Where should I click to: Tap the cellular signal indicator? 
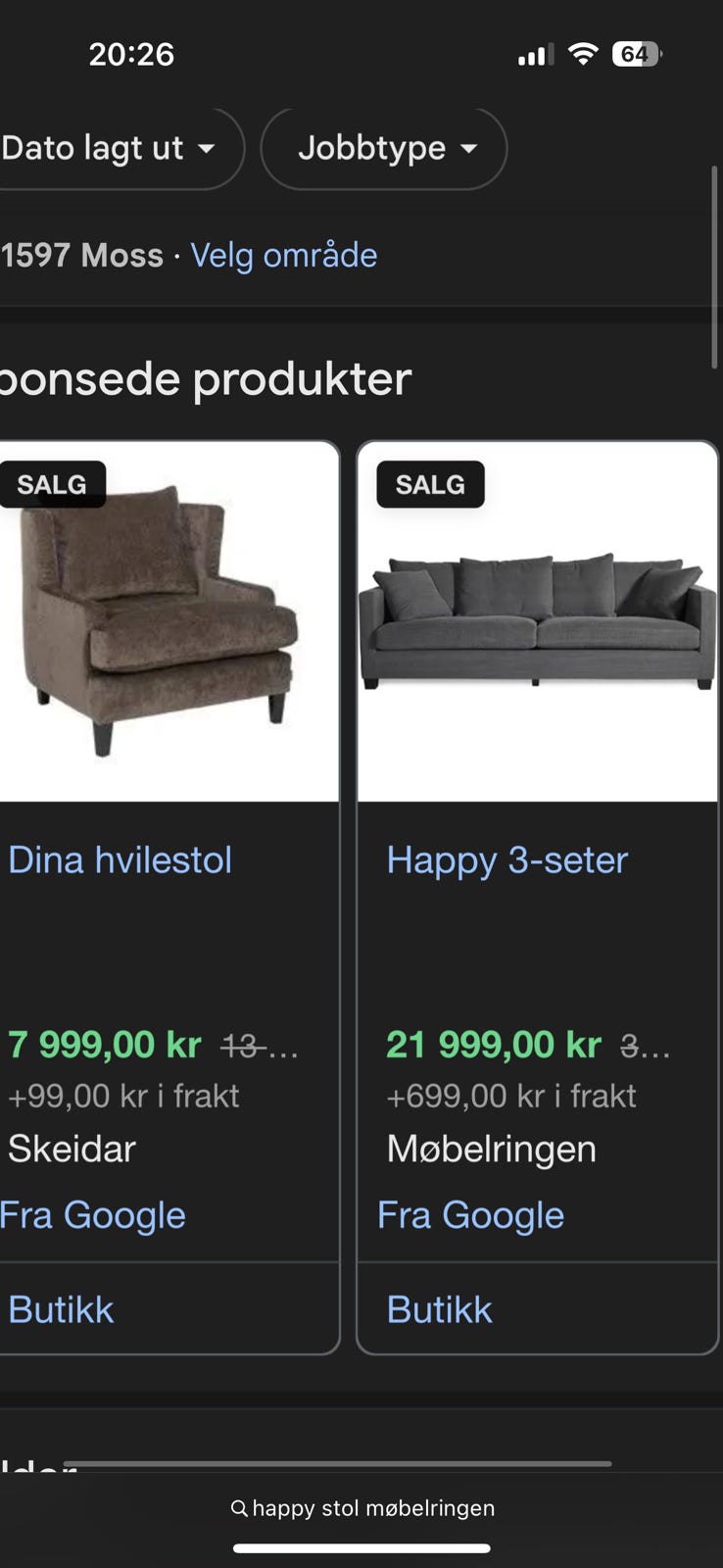(533, 54)
